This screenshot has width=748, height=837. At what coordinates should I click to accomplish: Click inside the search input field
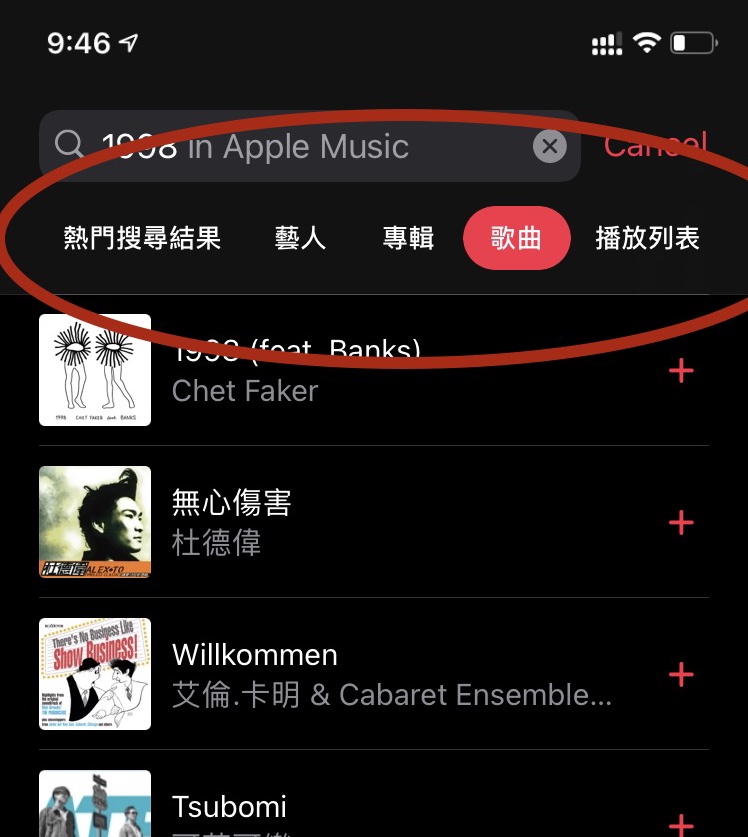coord(300,146)
